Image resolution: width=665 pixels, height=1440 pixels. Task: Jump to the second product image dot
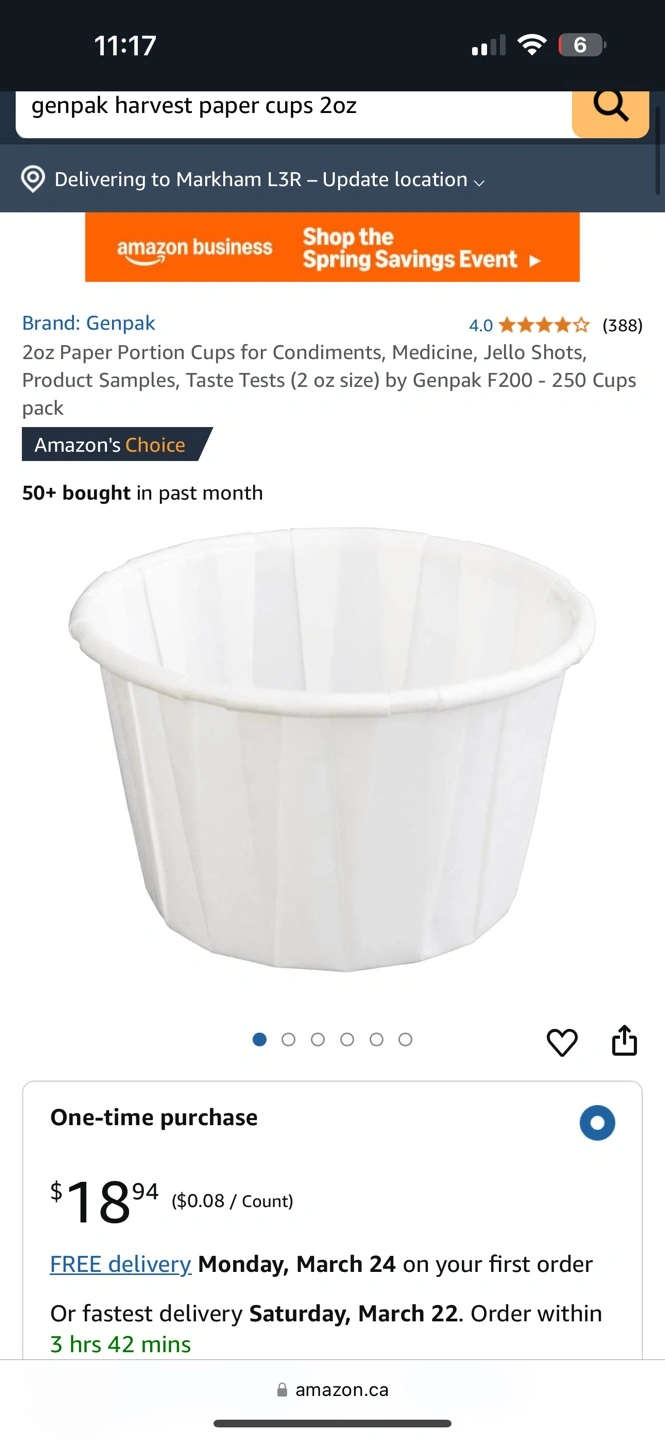[x=289, y=1040]
